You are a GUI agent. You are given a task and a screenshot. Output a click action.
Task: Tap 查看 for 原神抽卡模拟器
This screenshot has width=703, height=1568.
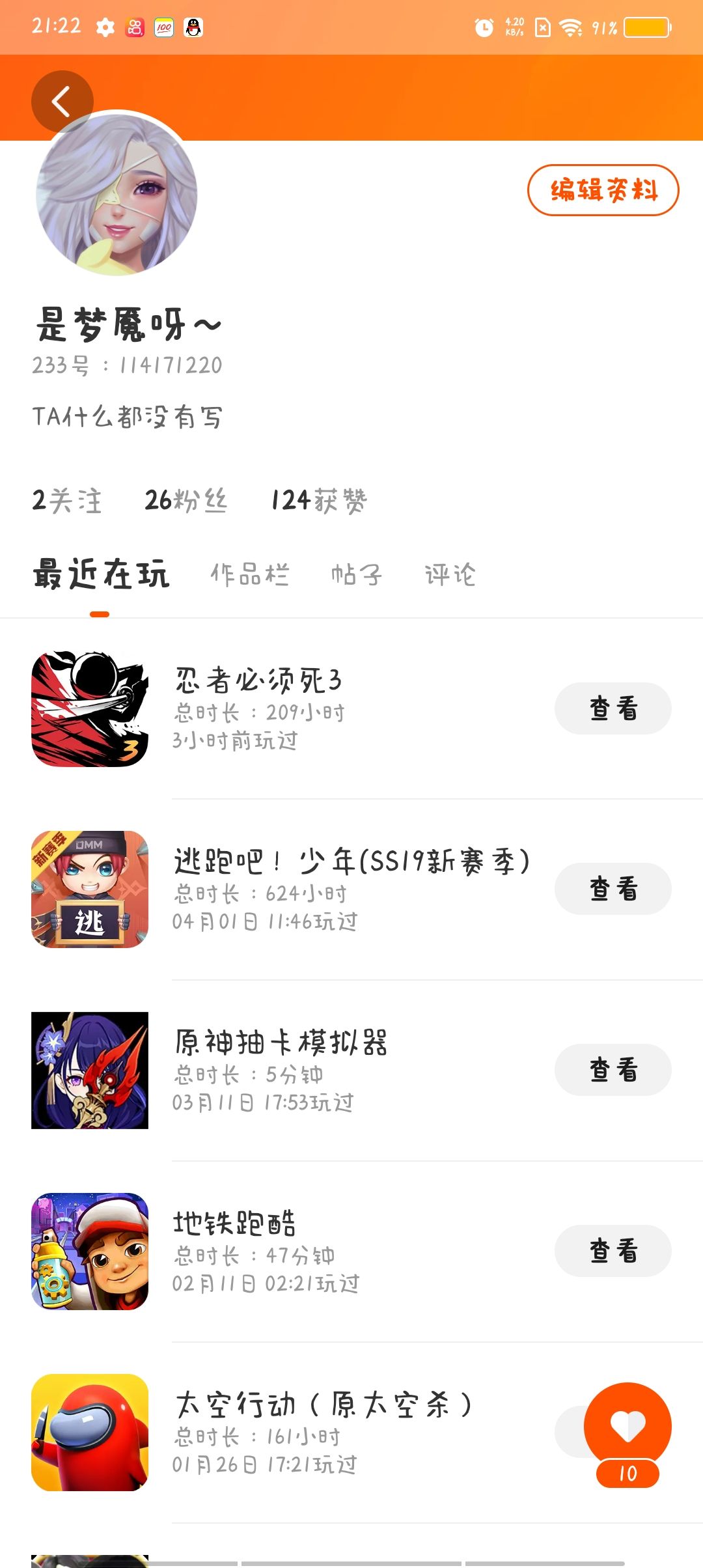pos(613,1070)
